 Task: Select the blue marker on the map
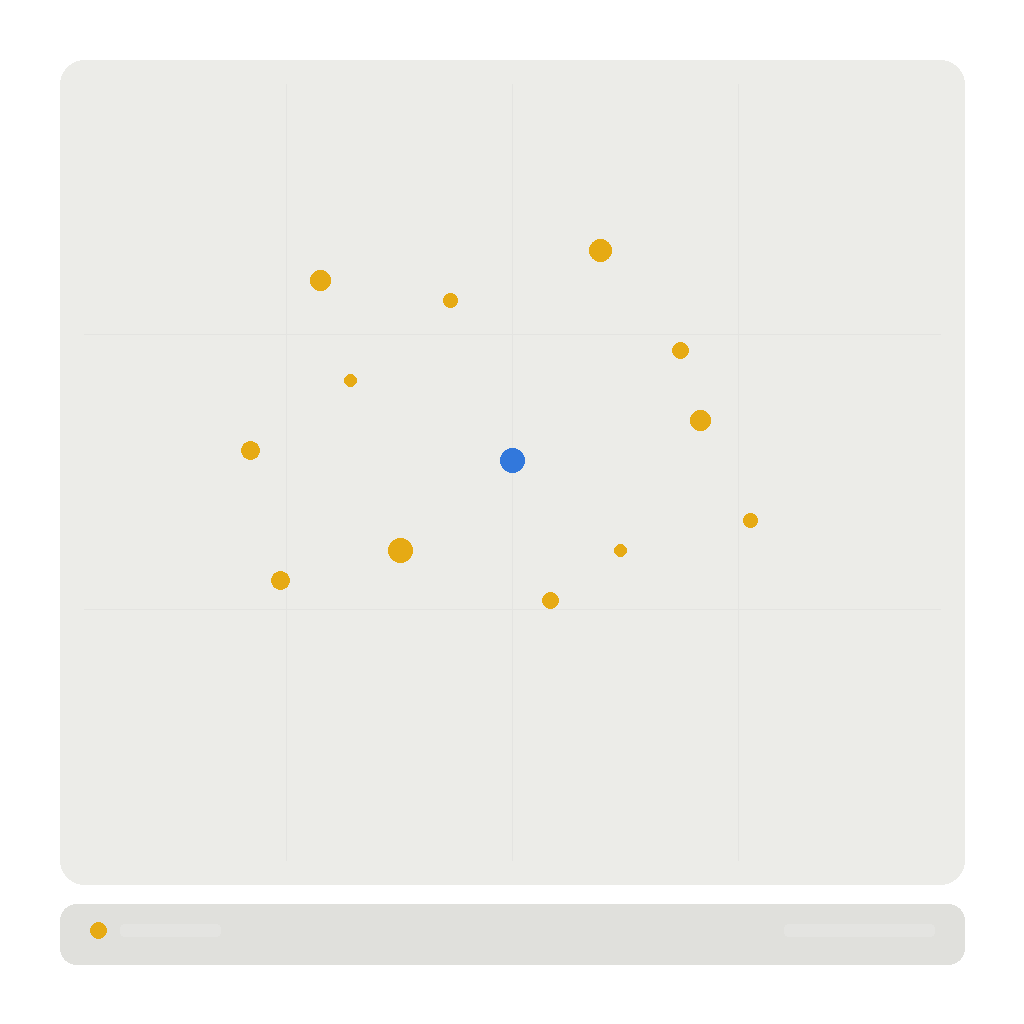pyautogui.click(x=512, y=460)
